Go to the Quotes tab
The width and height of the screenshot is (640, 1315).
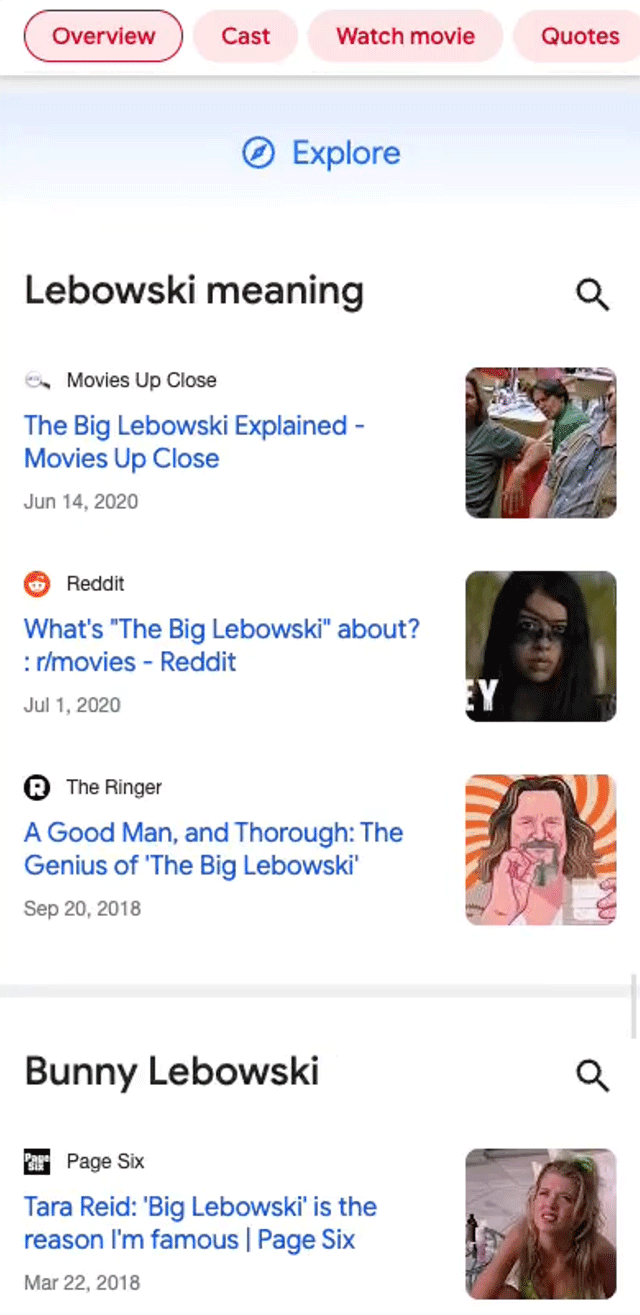tap(579, 37)
